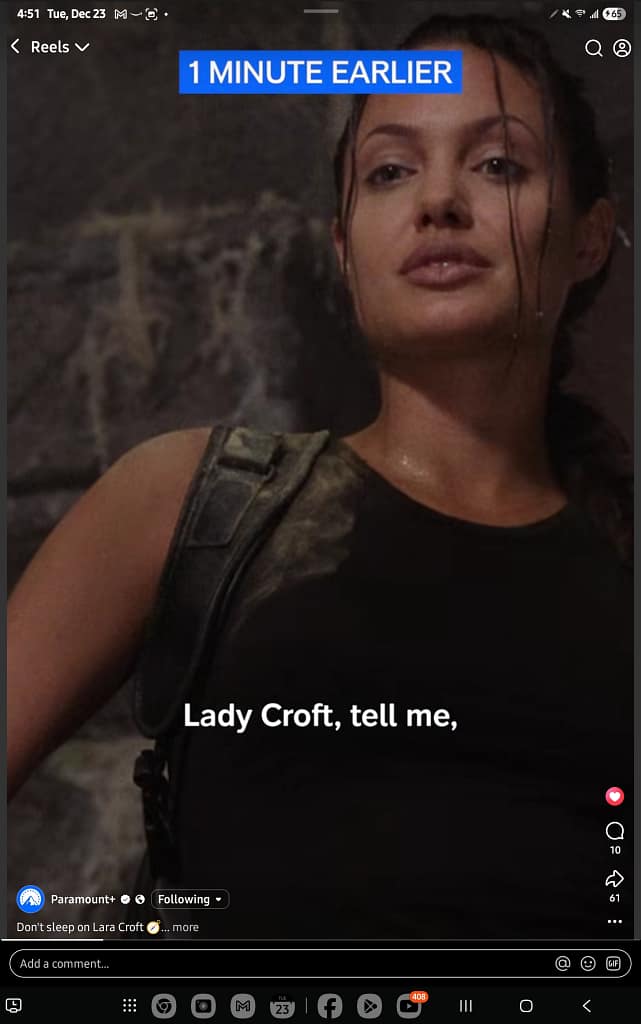The height and width of the screenshot is (1024, 641).
Task: Open the emoji picker in the comment bar
Action: click(588, 964)
